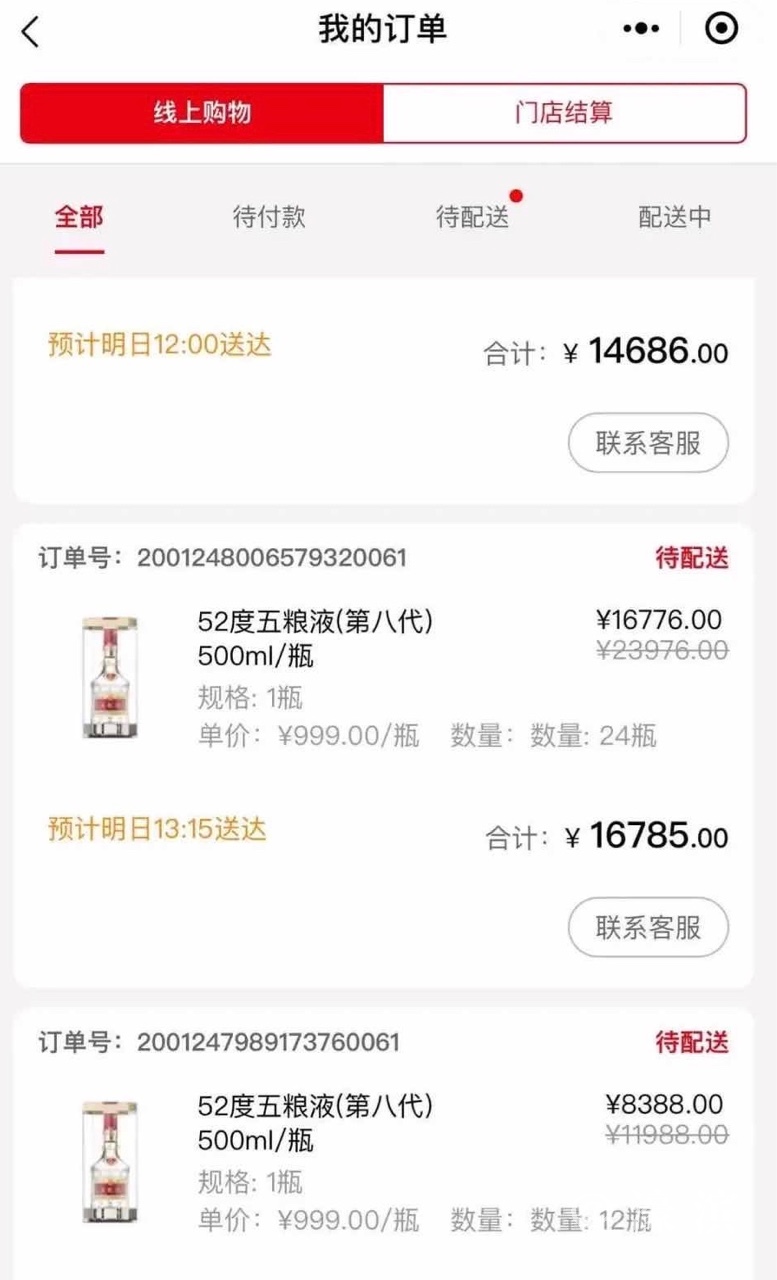Open the mini-program more options menu
The image size is (777, 1280).
click(641, 30)
